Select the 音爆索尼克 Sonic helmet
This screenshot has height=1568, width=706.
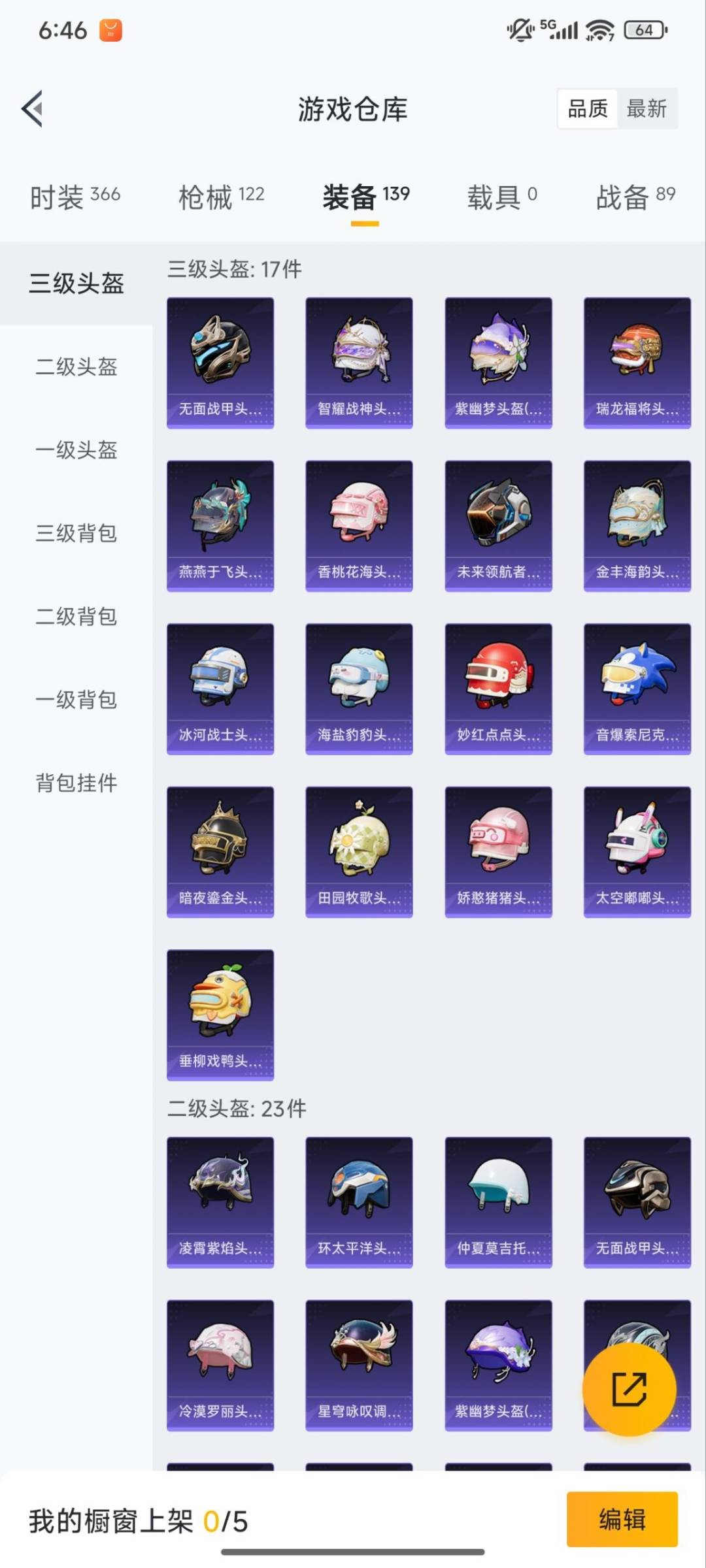[637, 687]
